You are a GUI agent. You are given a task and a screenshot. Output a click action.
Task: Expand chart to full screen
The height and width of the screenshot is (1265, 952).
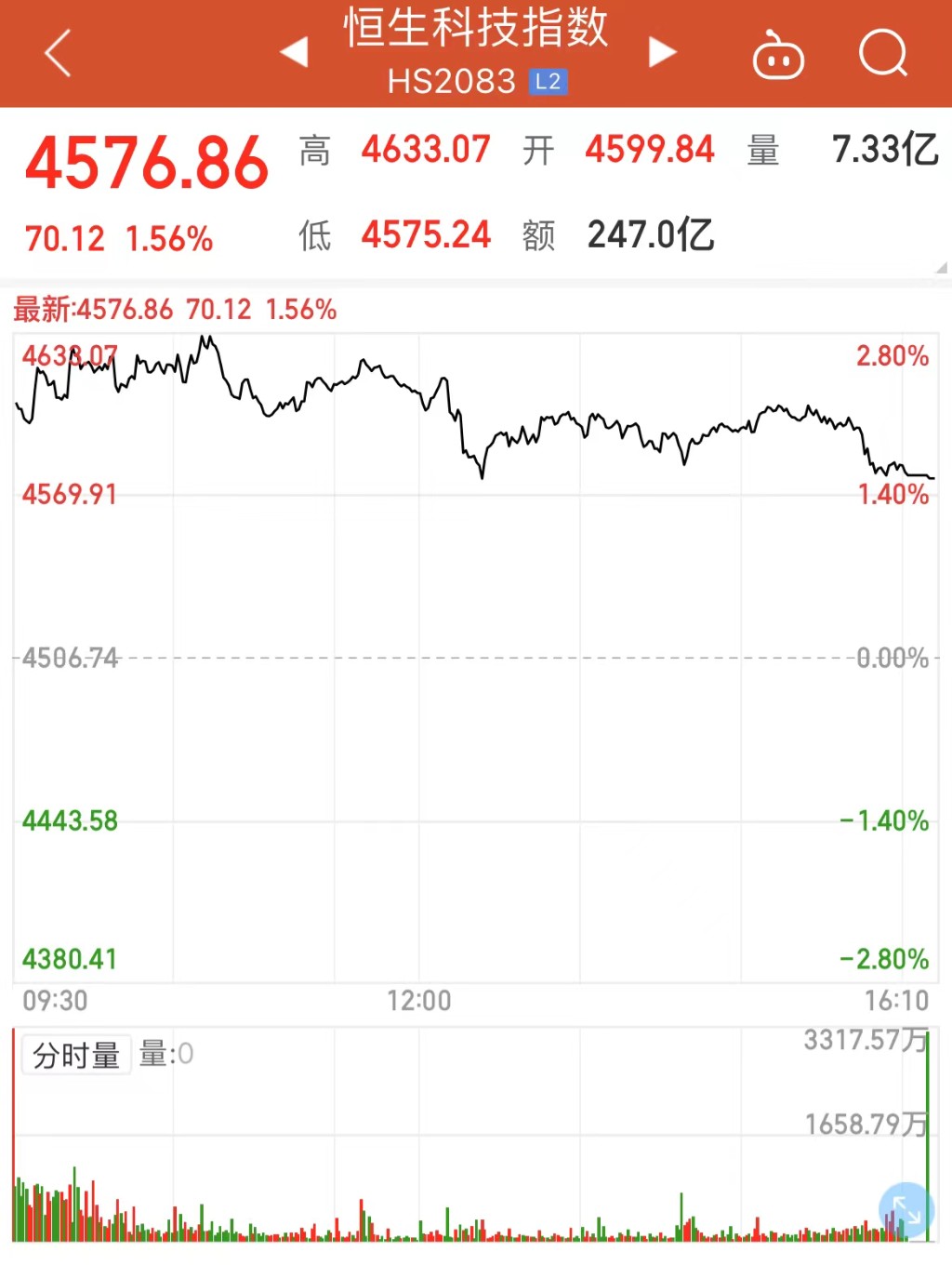click(905, 1209)
